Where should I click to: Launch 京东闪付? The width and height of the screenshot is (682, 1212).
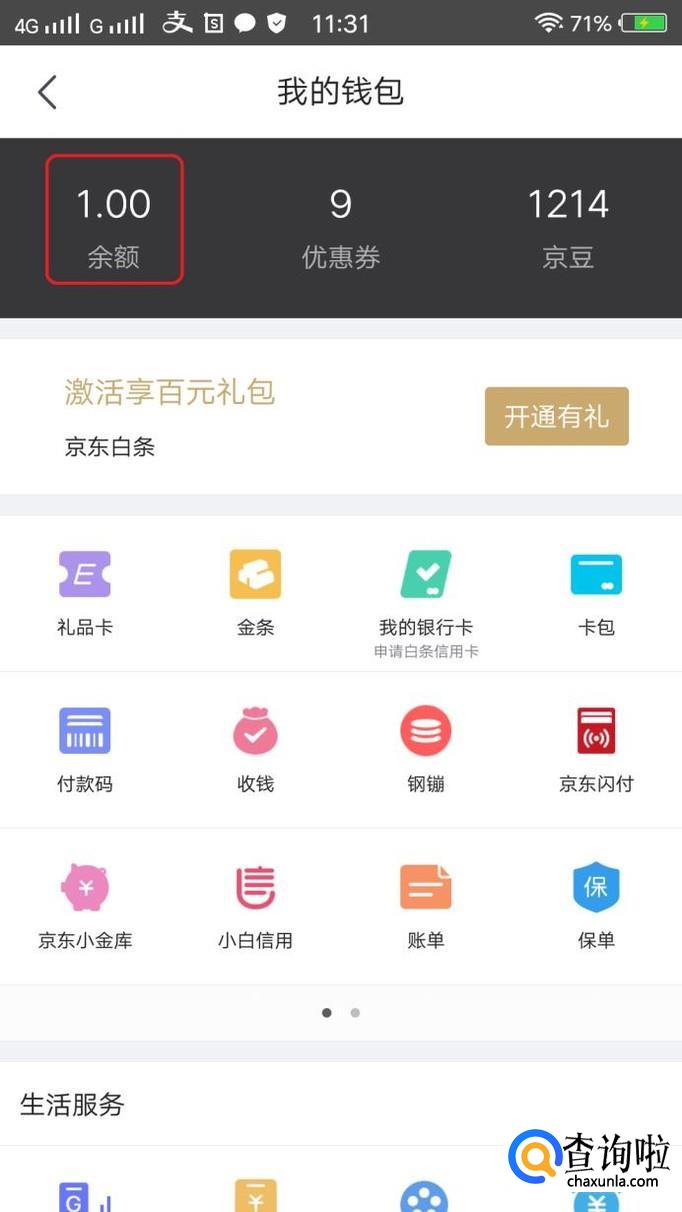[596, 748]
